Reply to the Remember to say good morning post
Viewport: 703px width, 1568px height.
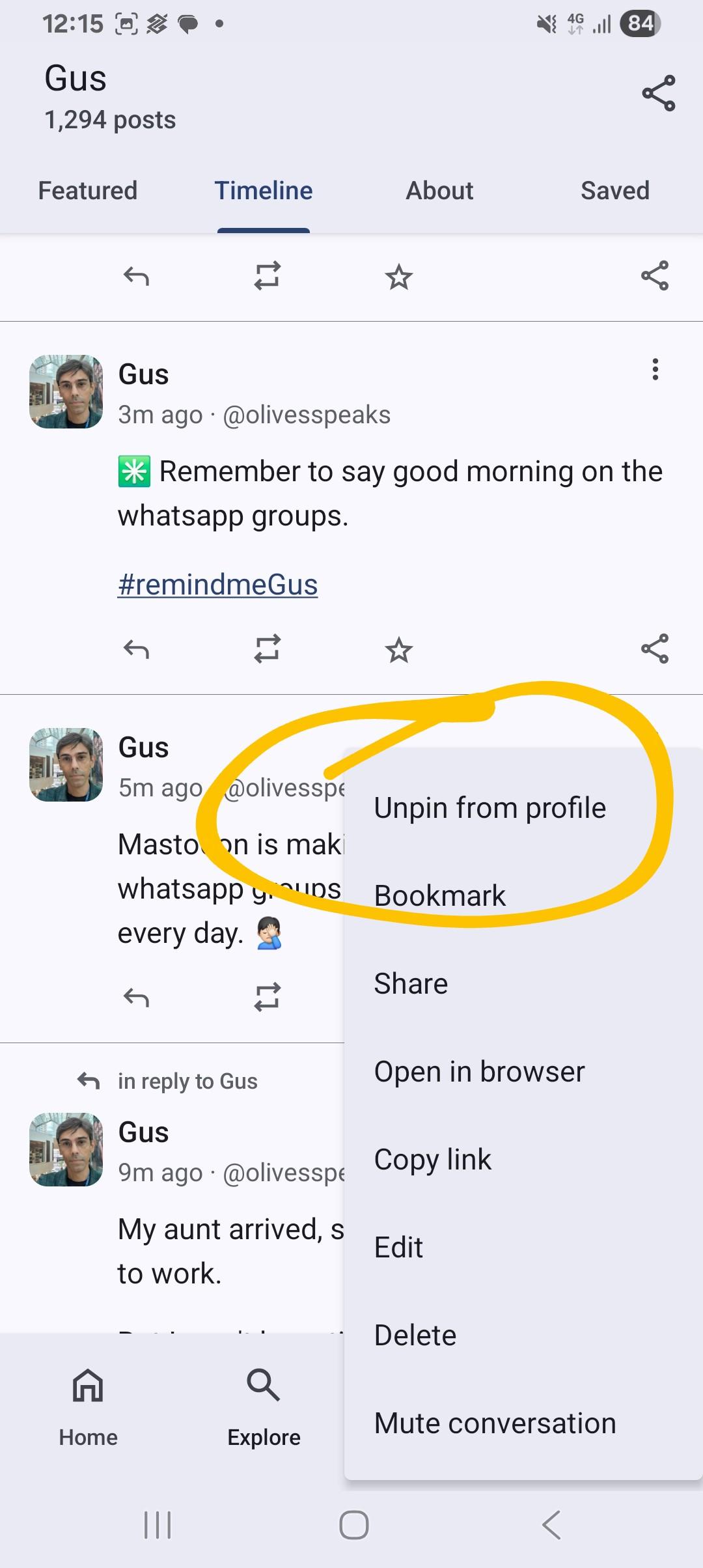(x=136, y=650)
